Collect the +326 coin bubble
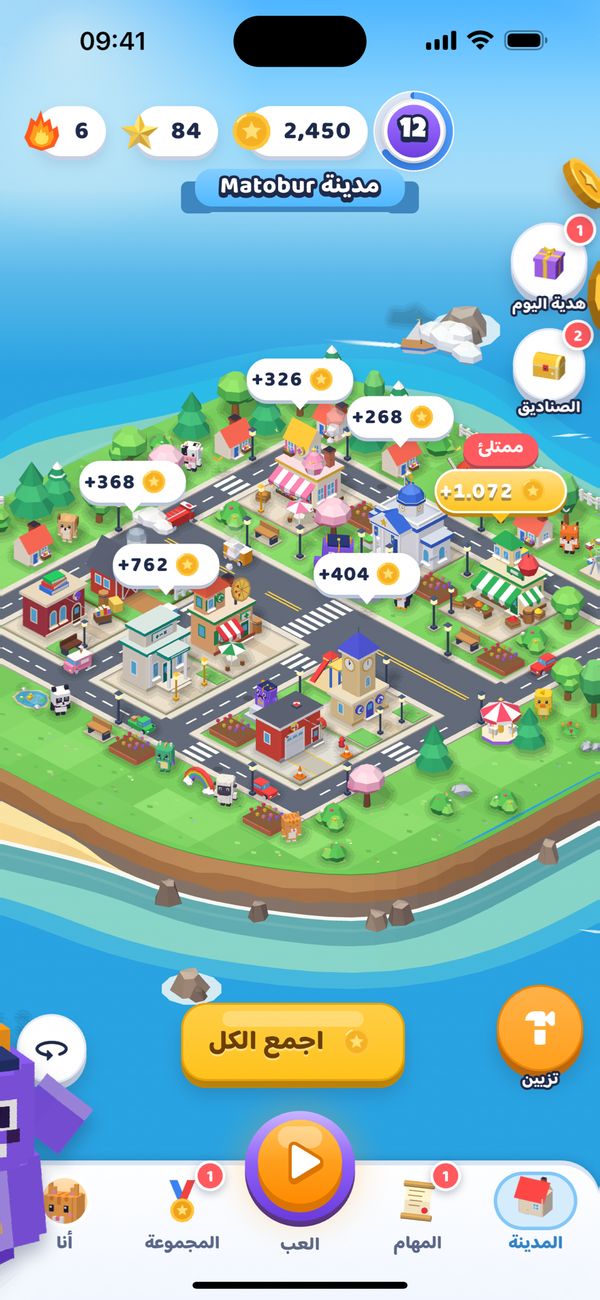 (x=300, y=379)
